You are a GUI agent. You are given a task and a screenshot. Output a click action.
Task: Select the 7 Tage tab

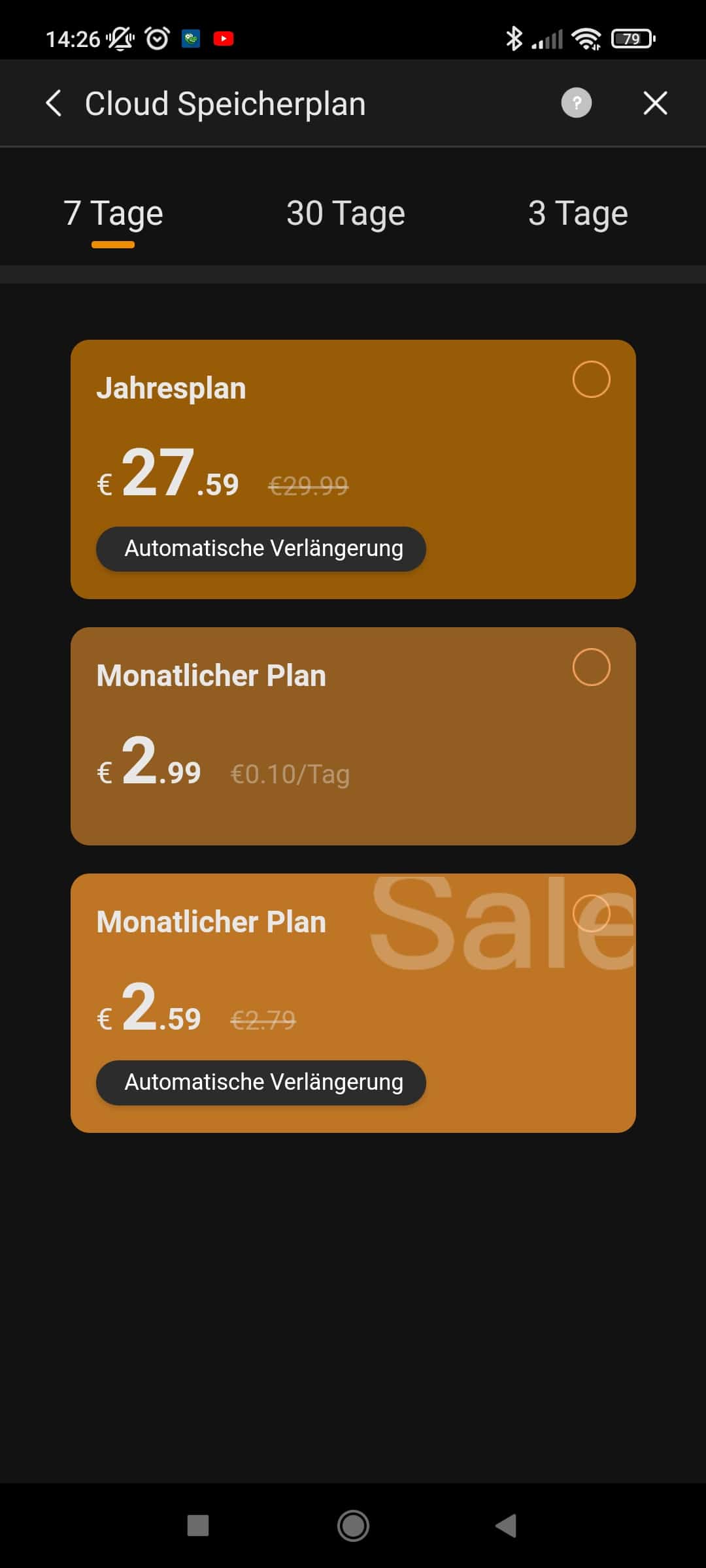113,213
